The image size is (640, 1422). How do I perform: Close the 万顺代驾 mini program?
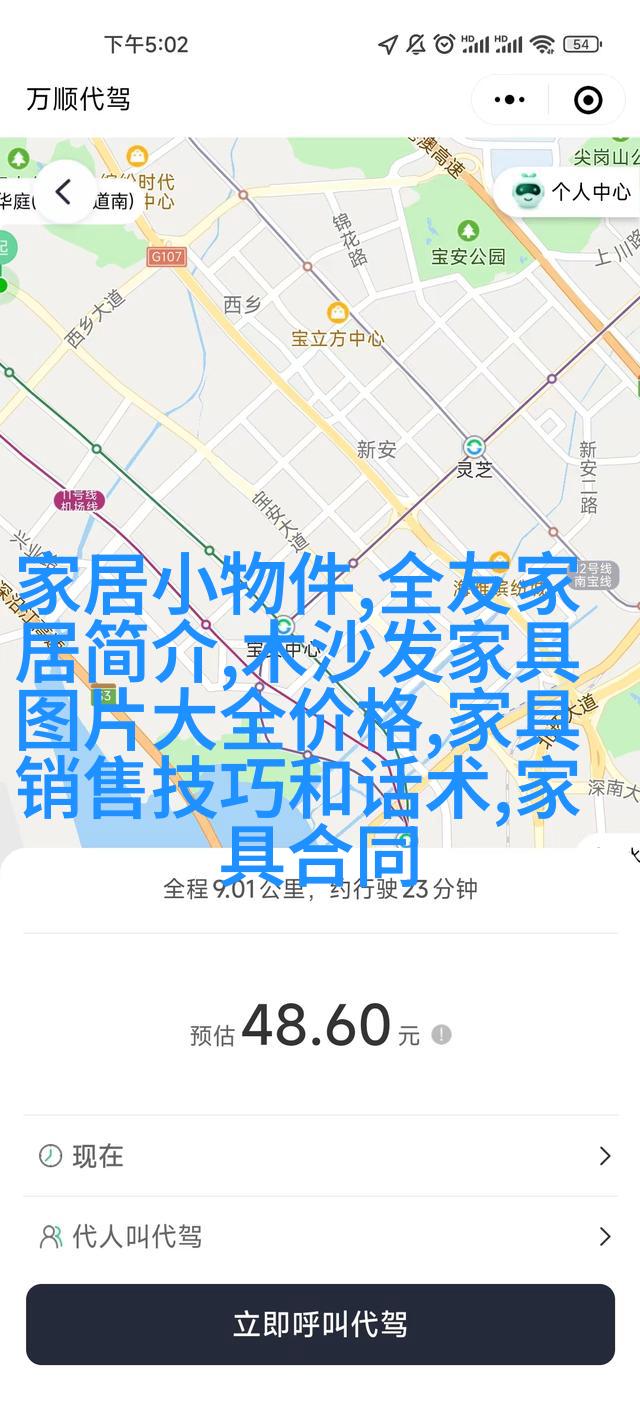coord(588,100)
